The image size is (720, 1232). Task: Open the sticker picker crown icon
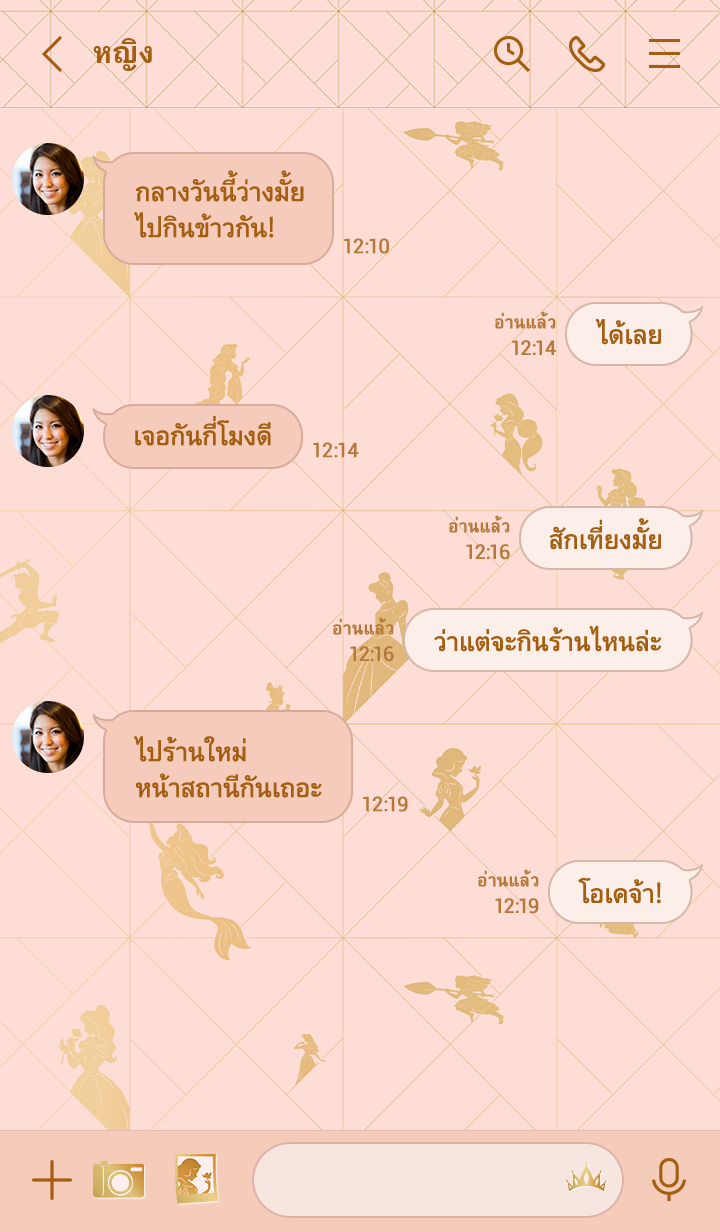pos(586,1180)
